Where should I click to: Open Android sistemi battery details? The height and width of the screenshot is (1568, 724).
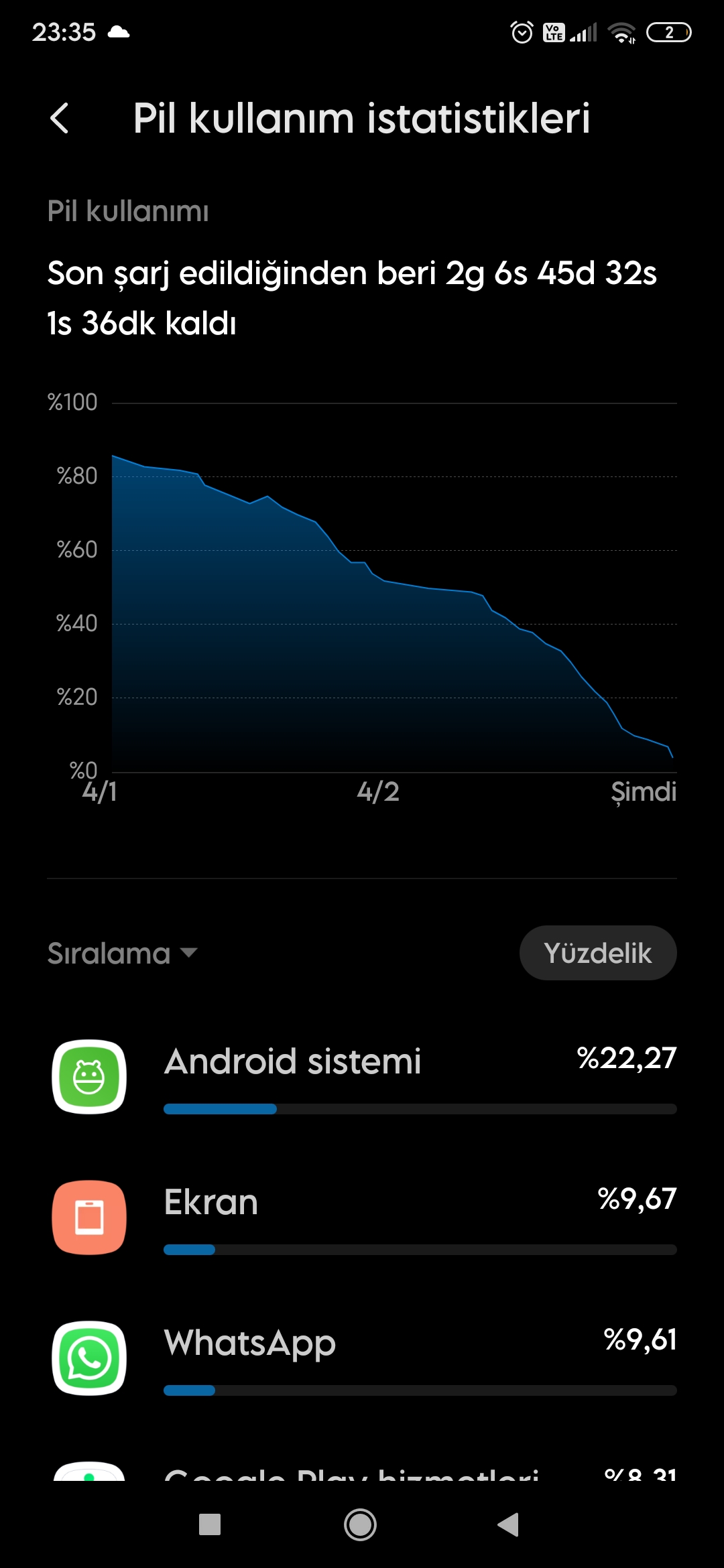click(362, 1077)
